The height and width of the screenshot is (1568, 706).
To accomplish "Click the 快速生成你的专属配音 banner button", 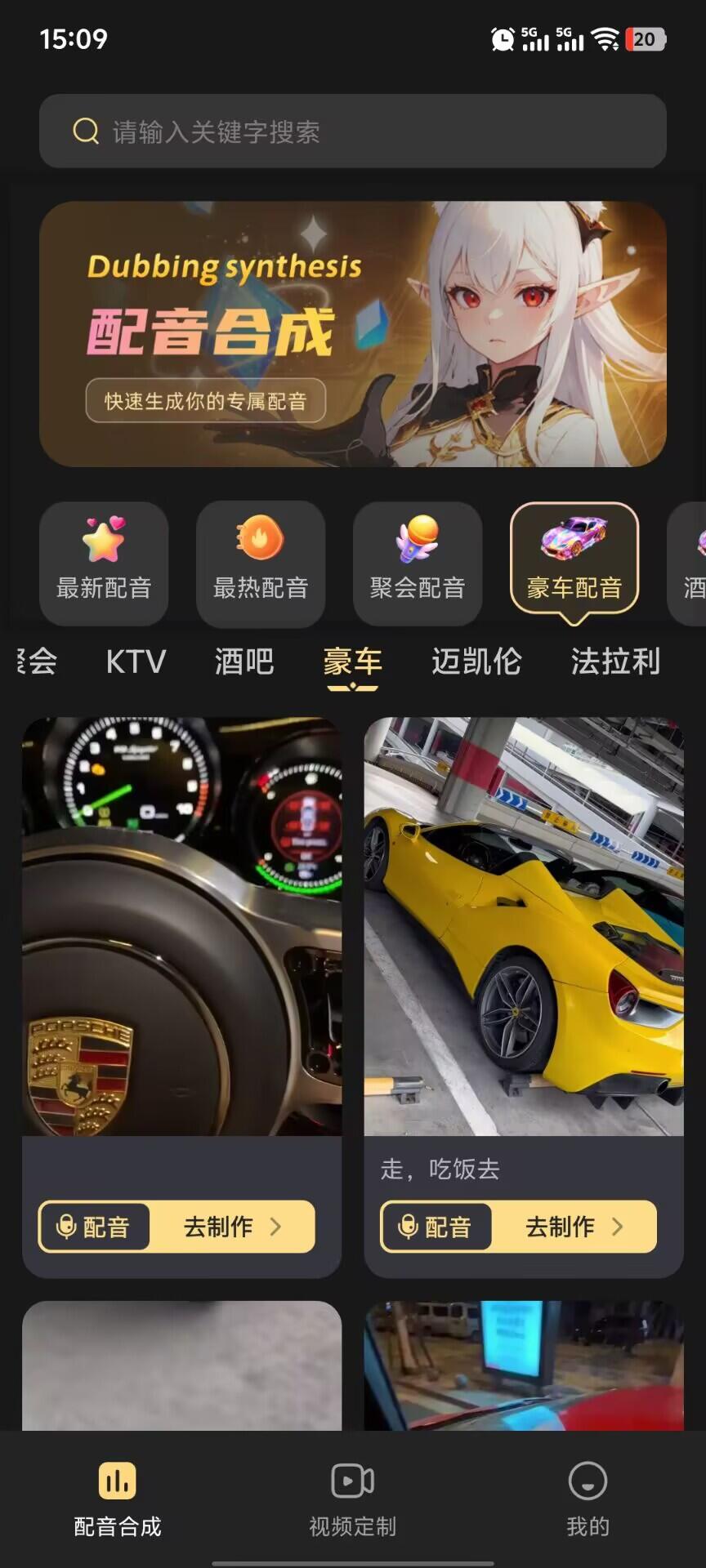I will tap(206, 400).
